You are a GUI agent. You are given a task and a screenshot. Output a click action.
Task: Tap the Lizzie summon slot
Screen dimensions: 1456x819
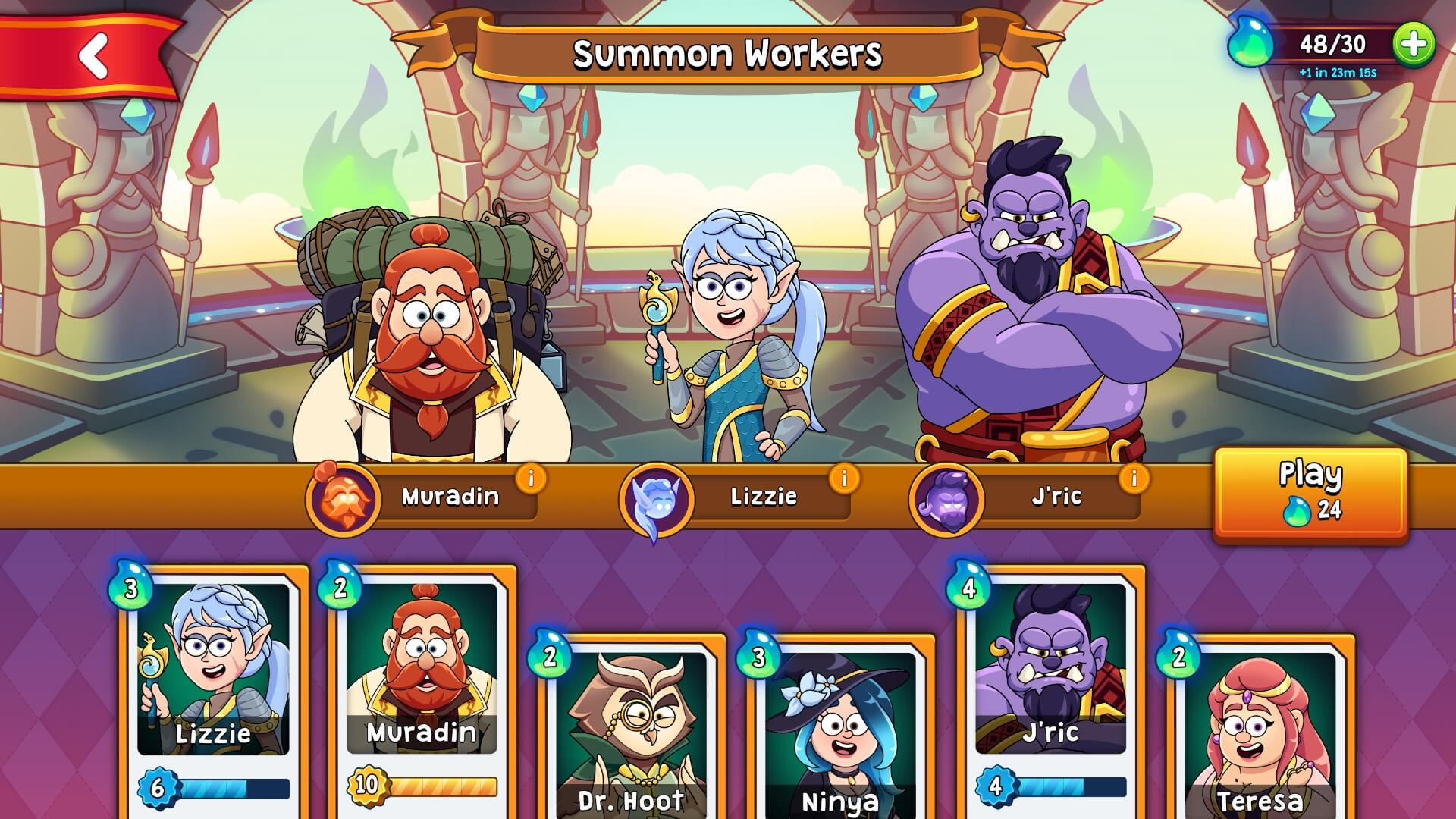[736, 497]
